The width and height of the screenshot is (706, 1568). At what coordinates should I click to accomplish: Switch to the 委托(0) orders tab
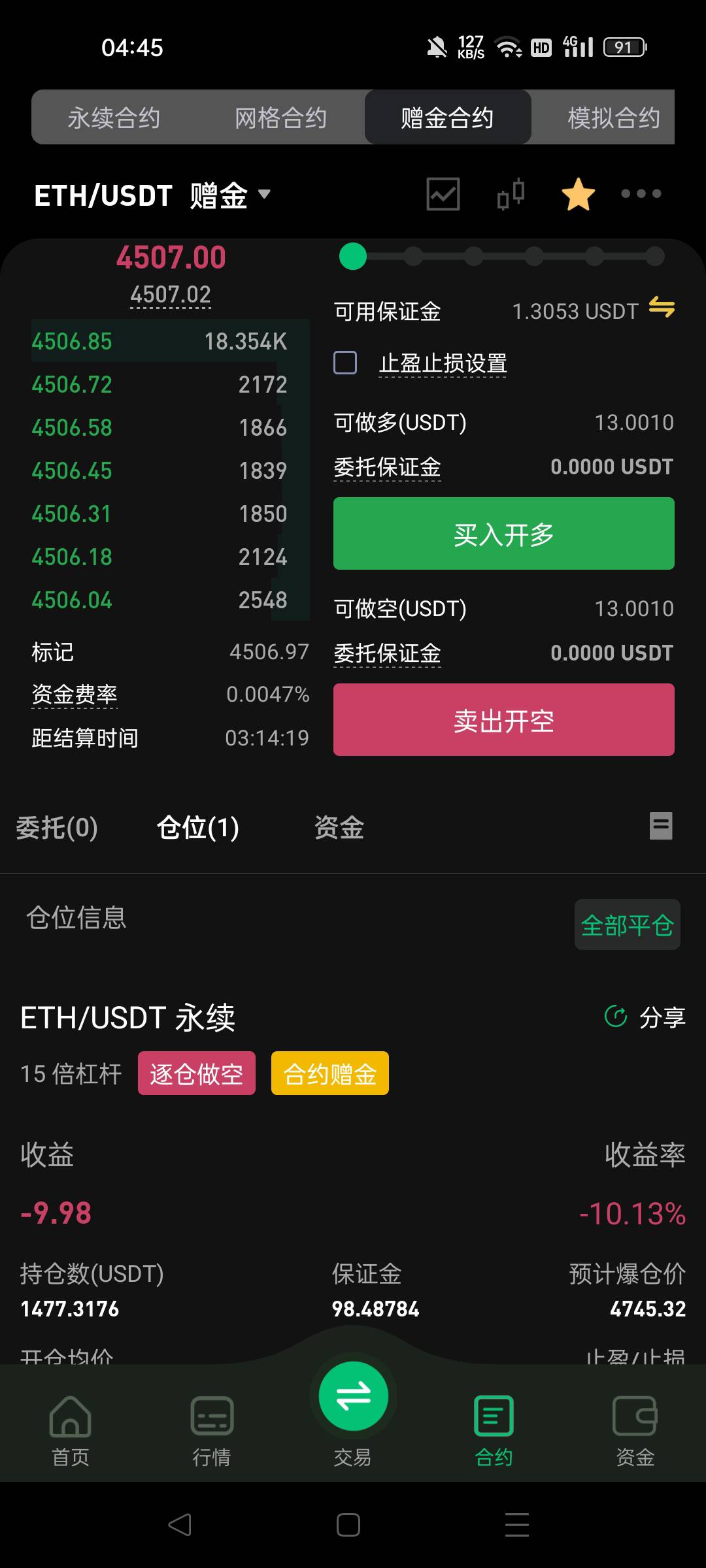pyautogui.click(x=57, y=828)
